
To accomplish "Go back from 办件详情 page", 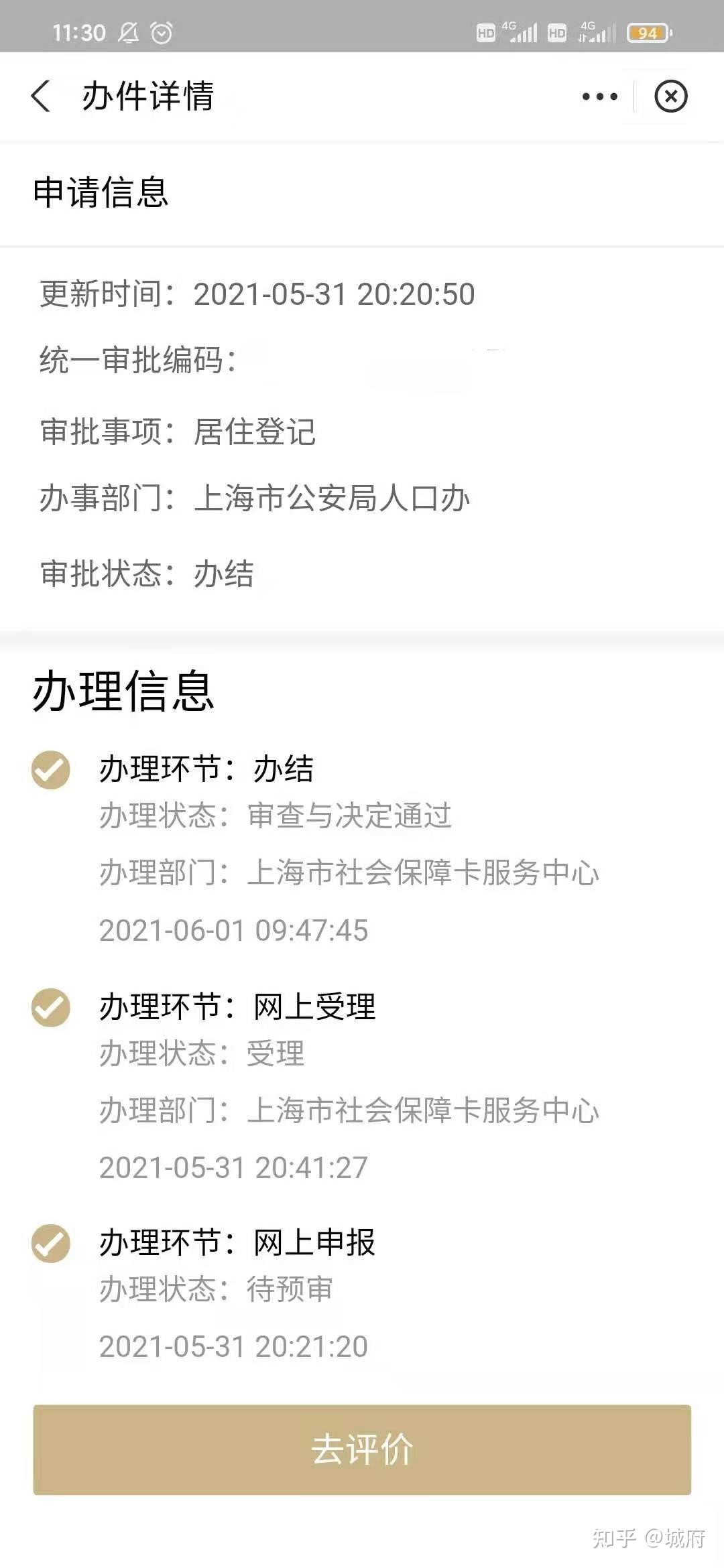I will pos(41,96).
